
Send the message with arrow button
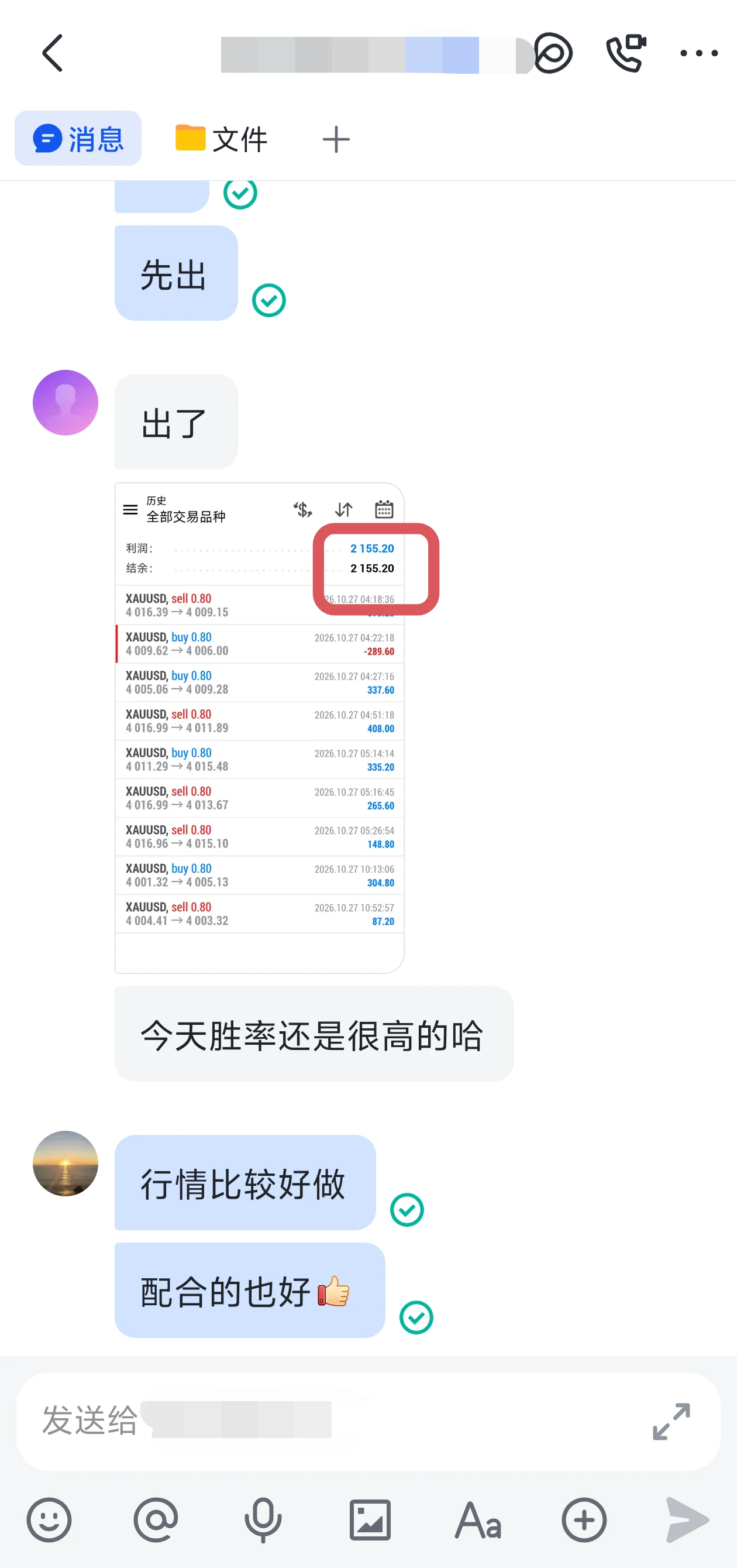687,1520
